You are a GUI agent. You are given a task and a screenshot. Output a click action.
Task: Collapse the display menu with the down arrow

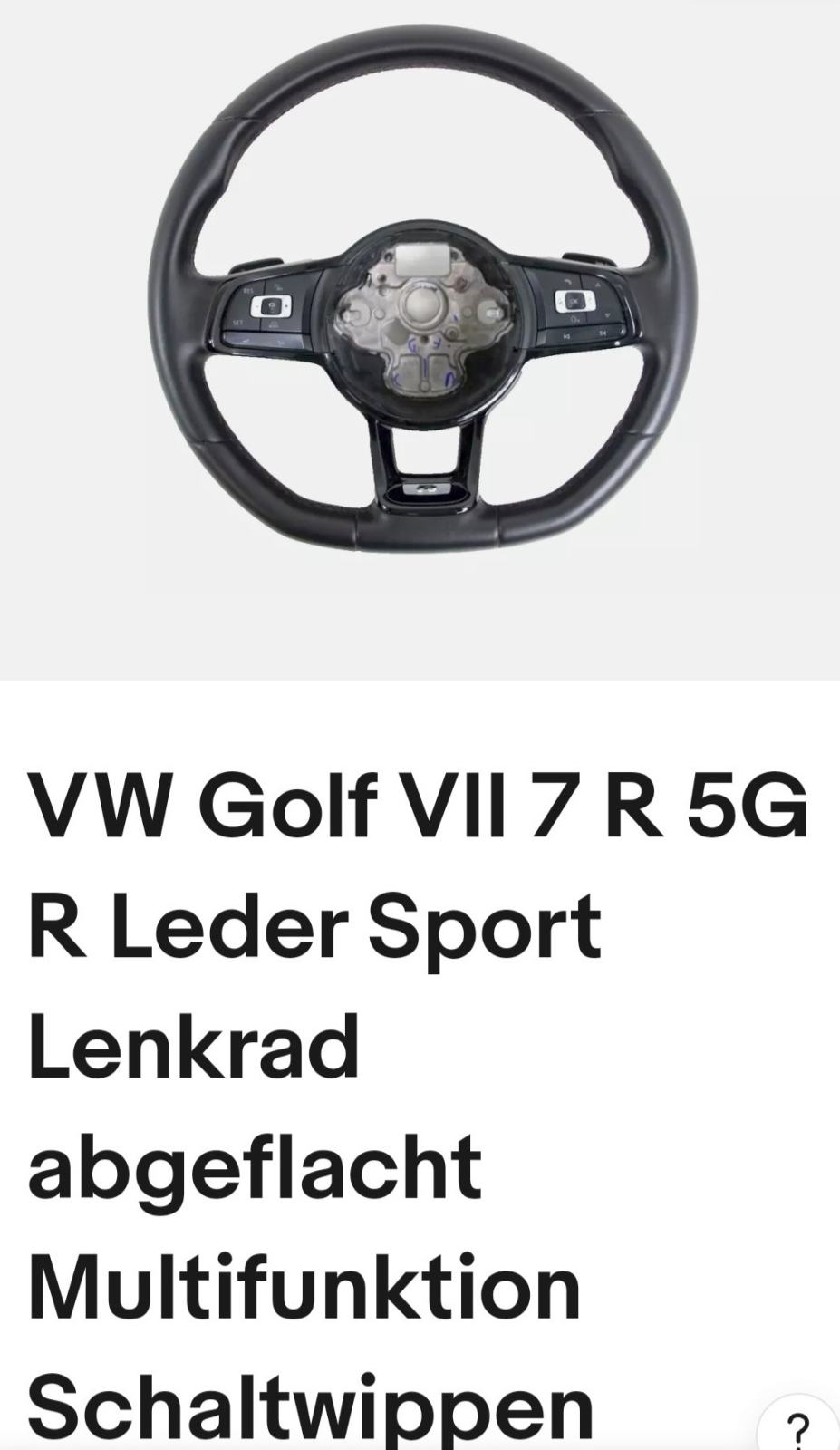pyautogui.click(x=607, y=314)
